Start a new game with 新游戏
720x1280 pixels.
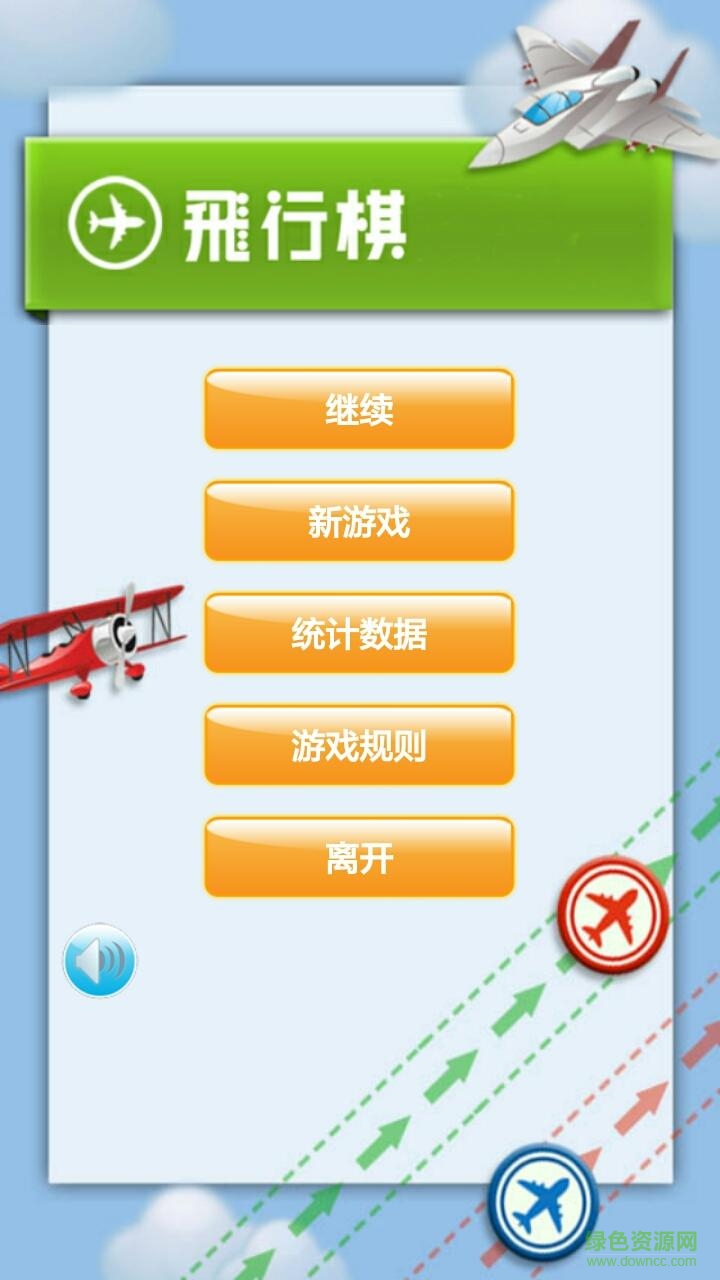click(359, 521)
